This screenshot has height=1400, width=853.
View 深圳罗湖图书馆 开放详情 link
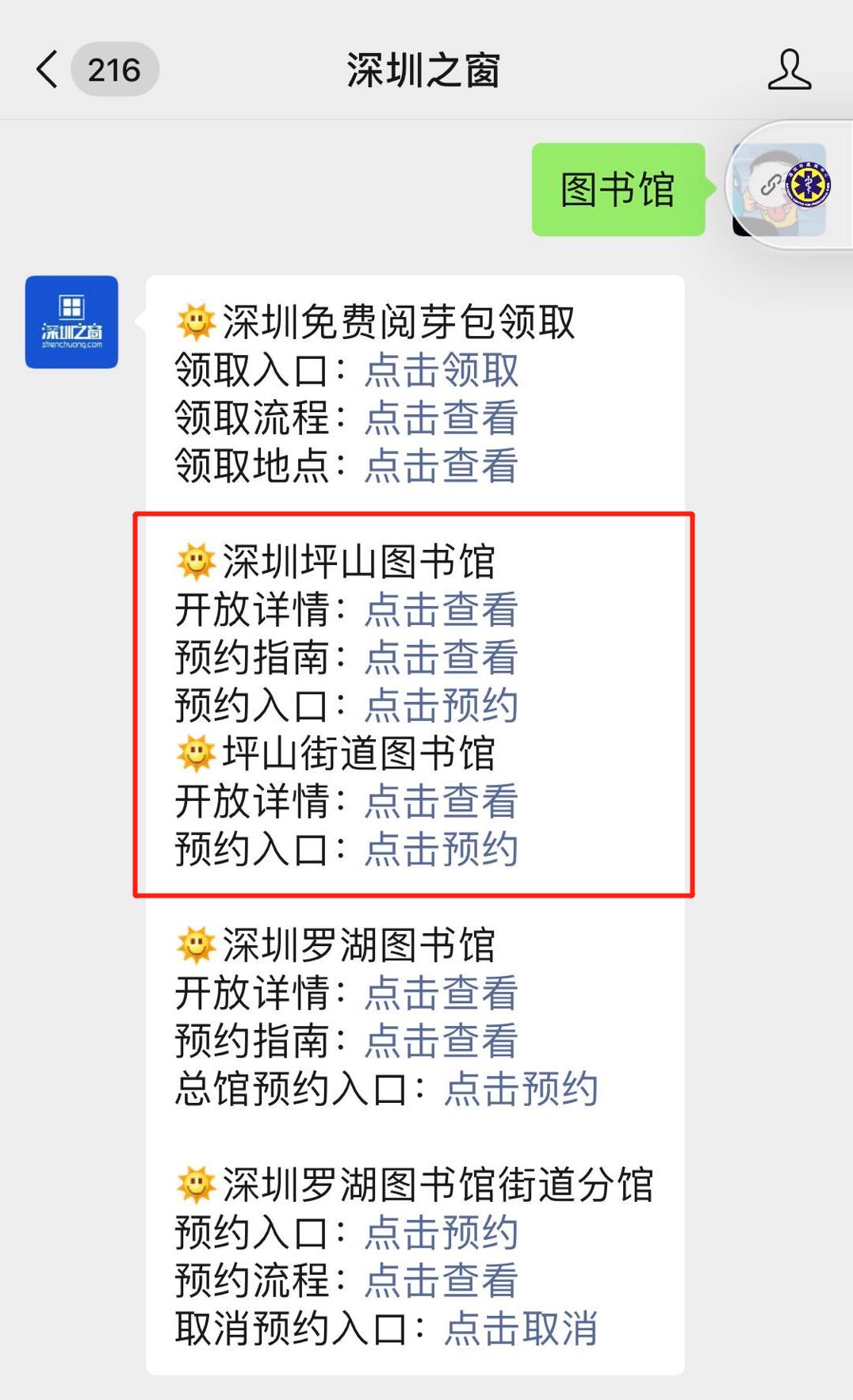(441, 993)
